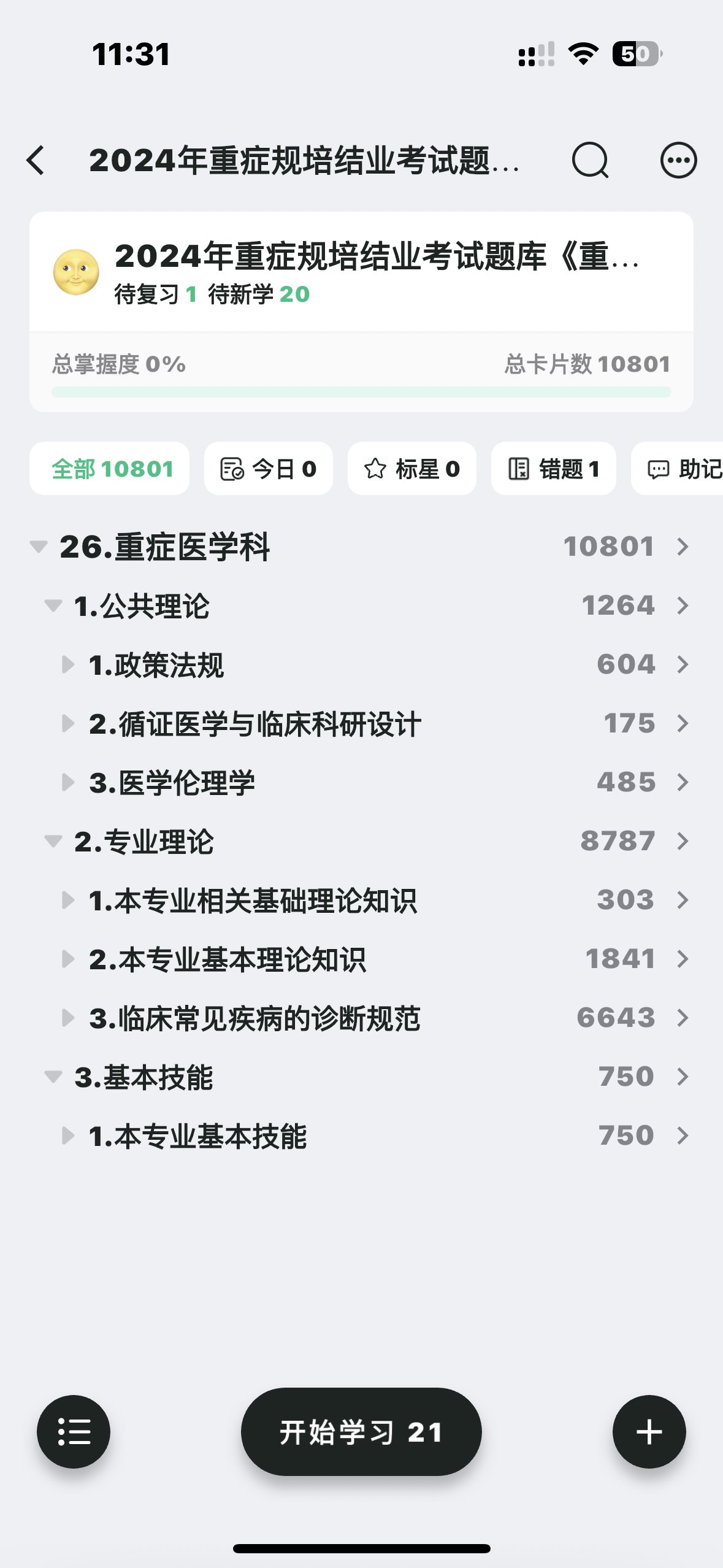The width and height of the screenshot is (723, 1568).
Task: Select the 标星 0 filter chip
Action: [412, 469]
